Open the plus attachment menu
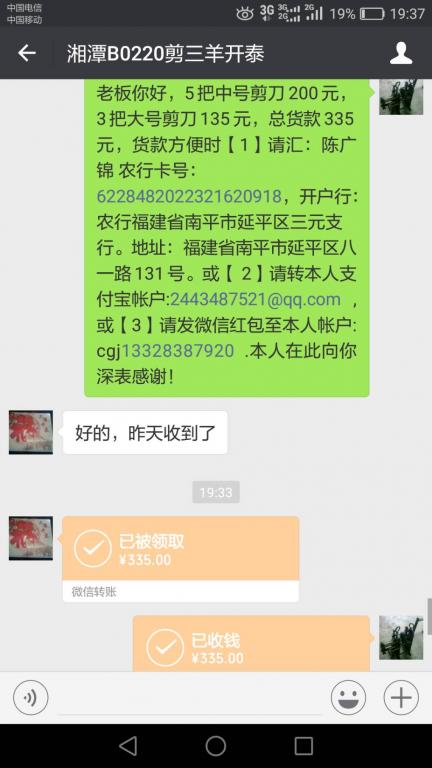This screenshot has height=768, width=432. point(401,697)
